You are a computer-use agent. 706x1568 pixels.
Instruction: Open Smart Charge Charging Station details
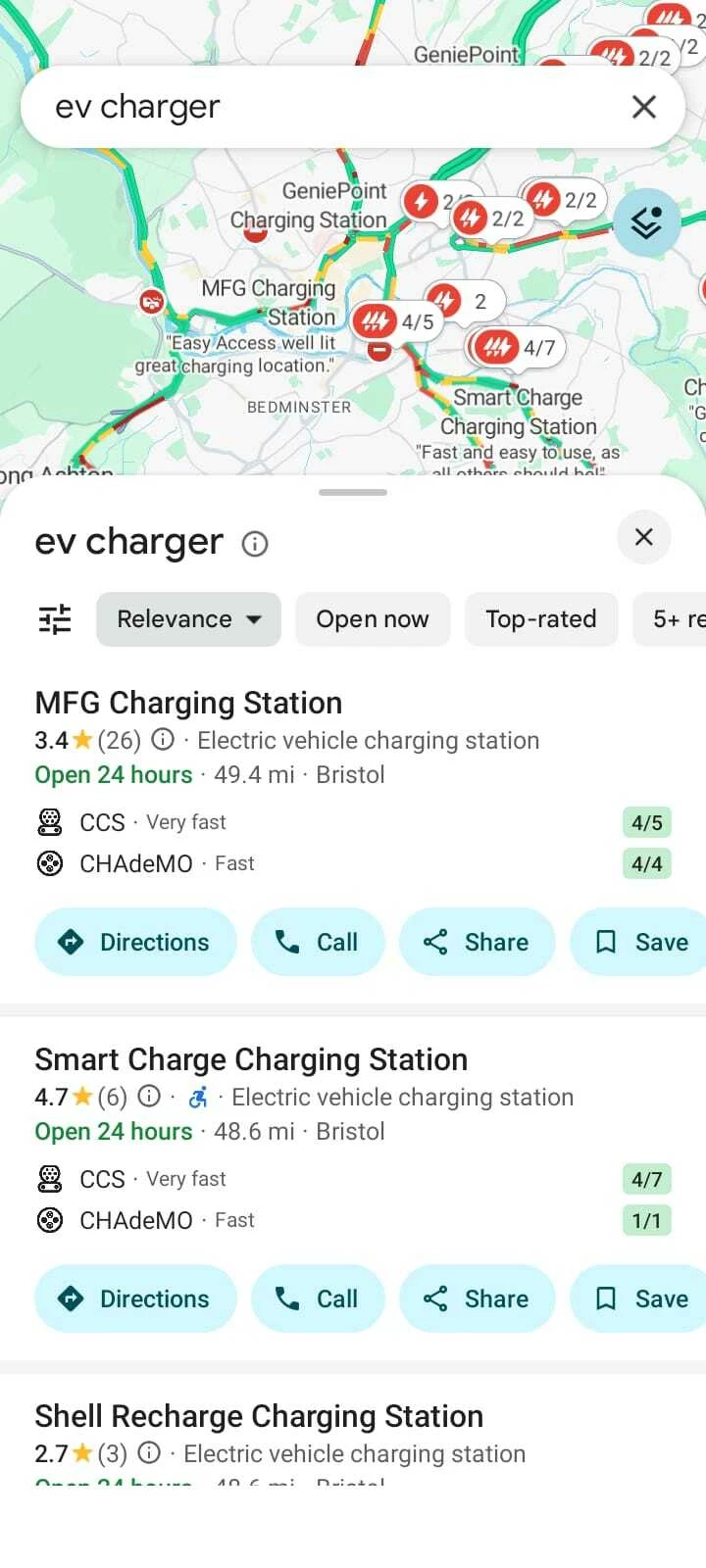point(251,1059)
